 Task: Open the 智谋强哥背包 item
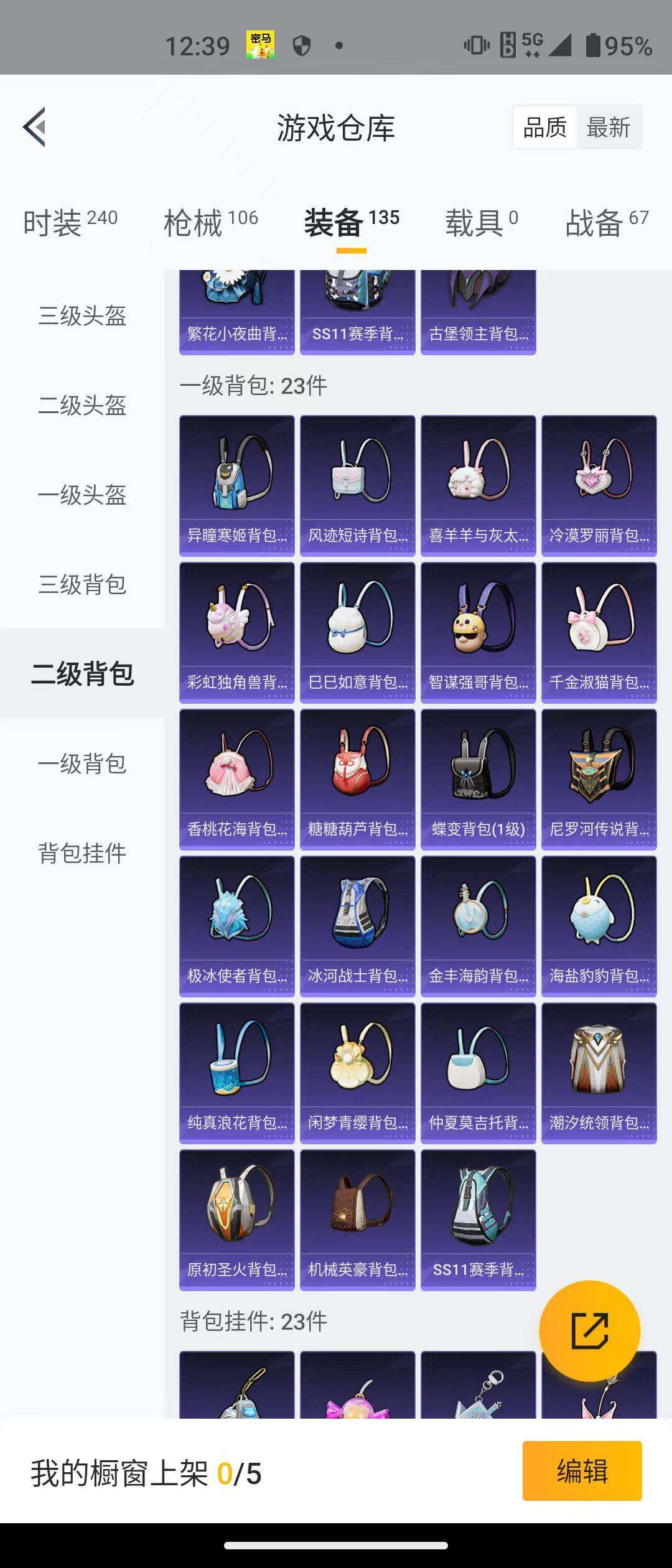(x=478, y=632)
